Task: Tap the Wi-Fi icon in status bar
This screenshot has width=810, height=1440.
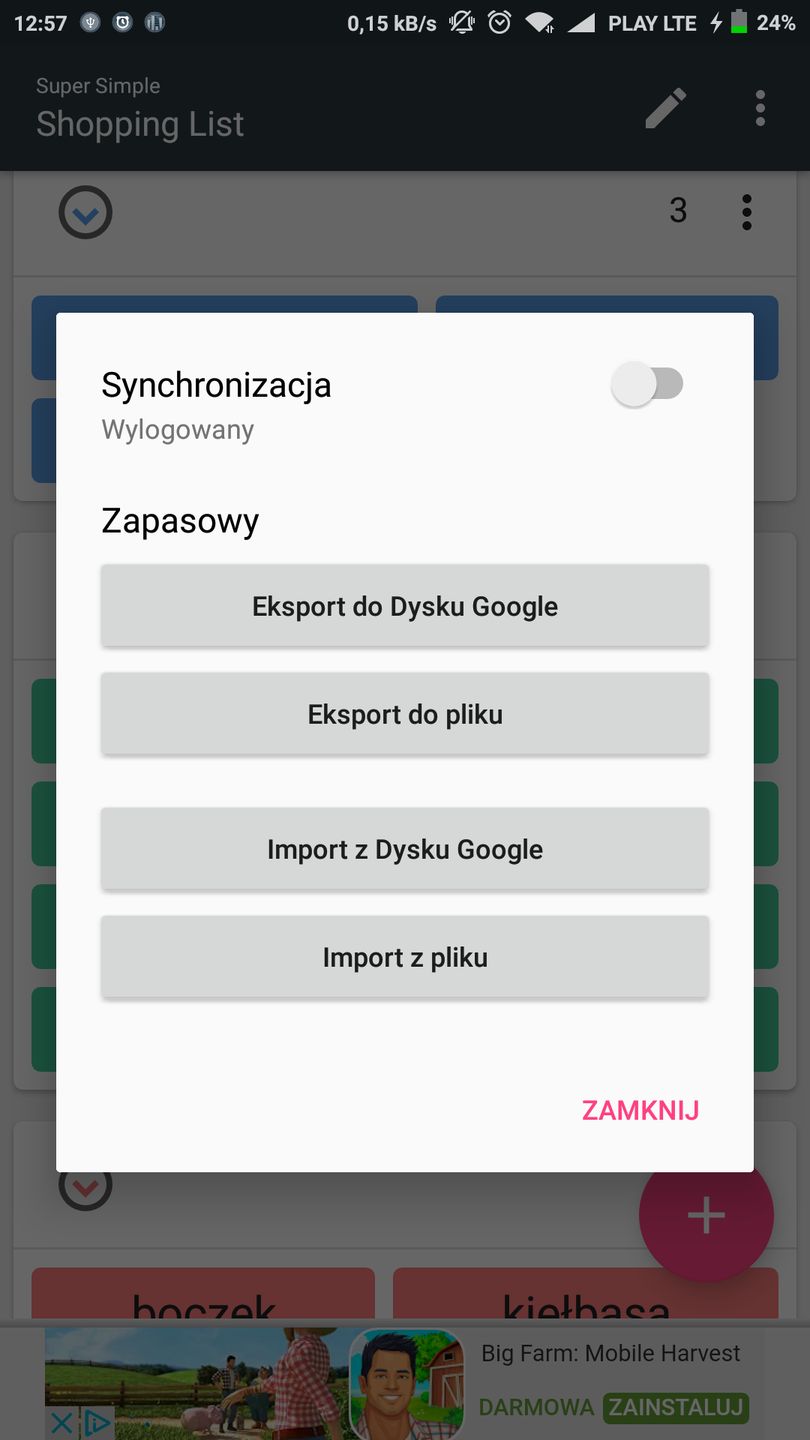Action: (x=541, y=22)
